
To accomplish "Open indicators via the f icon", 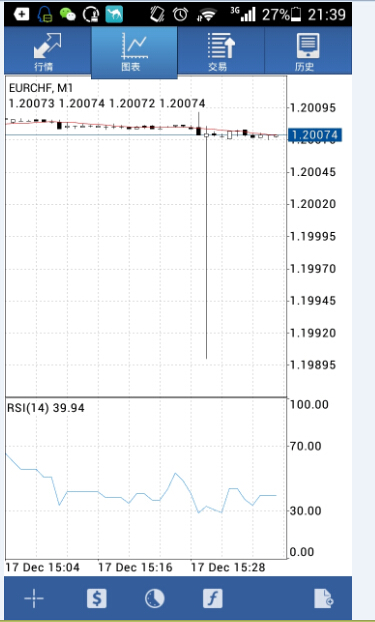I will pos(213,598).
